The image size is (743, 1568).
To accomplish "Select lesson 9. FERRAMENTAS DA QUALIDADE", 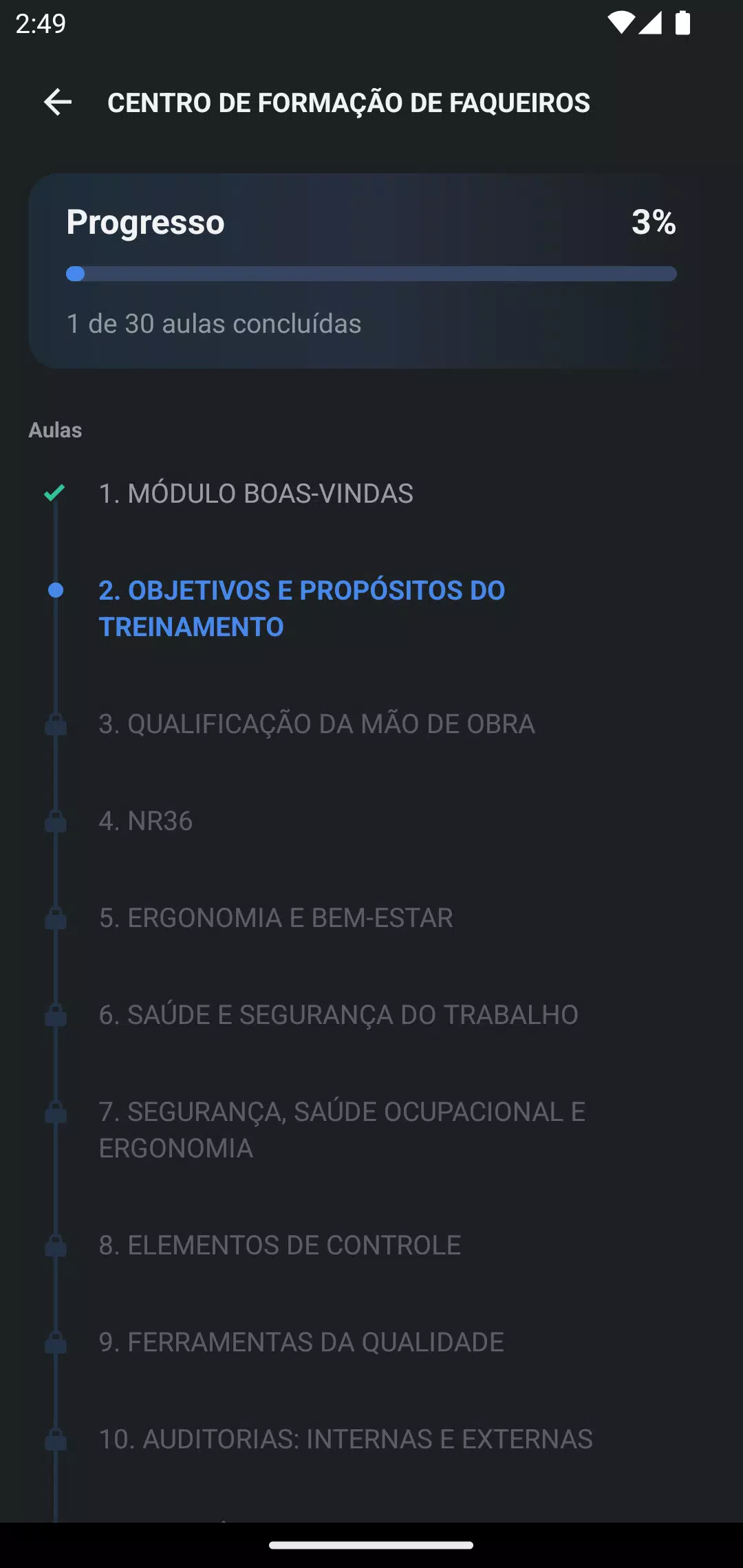I will coord(371,1342).
